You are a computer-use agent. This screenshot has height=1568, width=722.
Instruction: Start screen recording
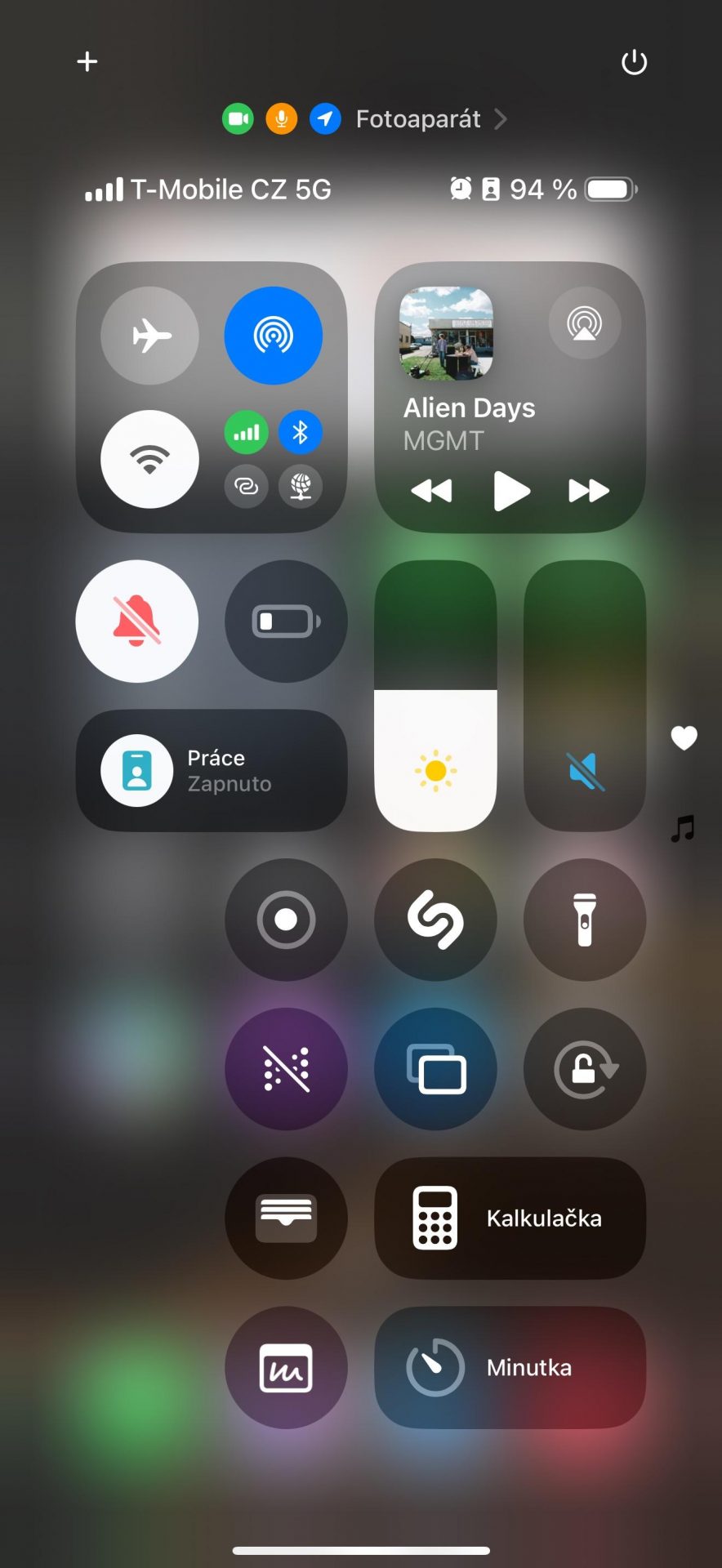click(286, 920)
